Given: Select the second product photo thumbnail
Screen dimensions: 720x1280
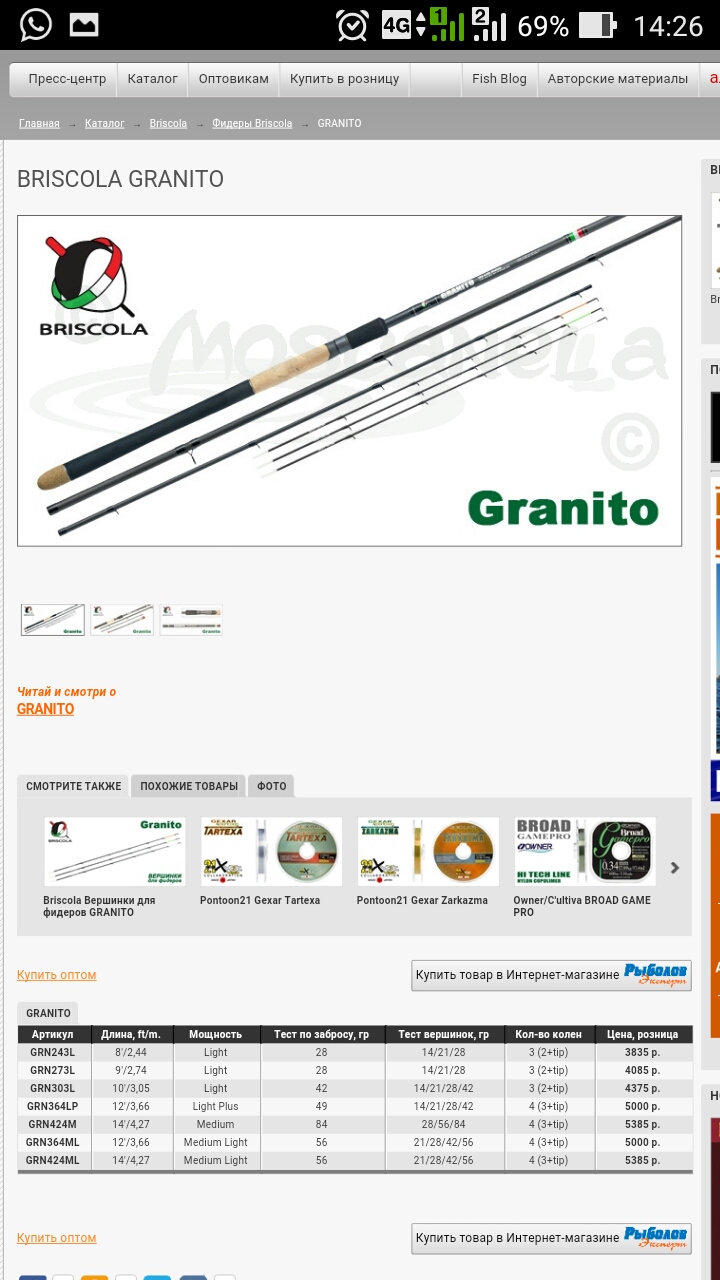Looking at the screenshot, I should pos(122,620).
